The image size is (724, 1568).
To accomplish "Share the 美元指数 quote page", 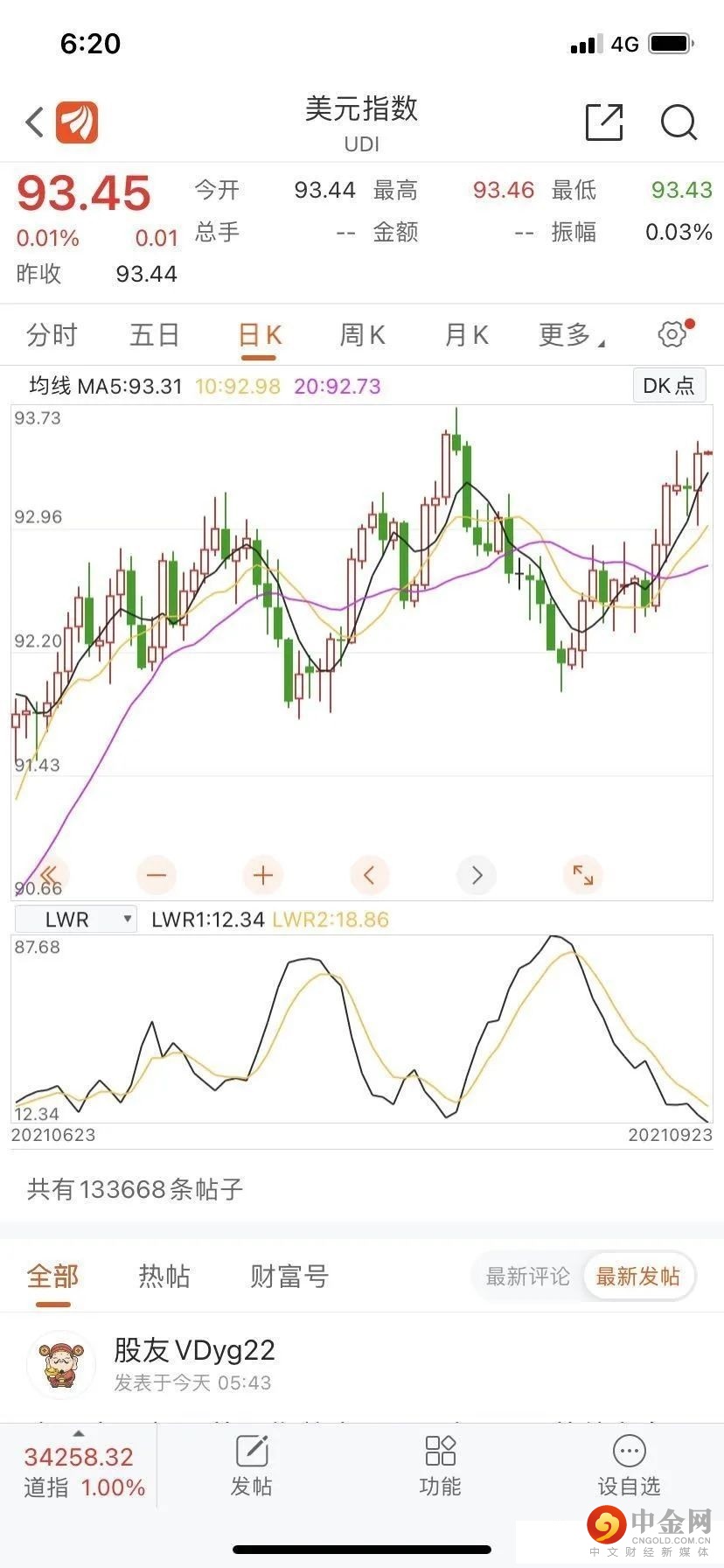I will [603, 122].
